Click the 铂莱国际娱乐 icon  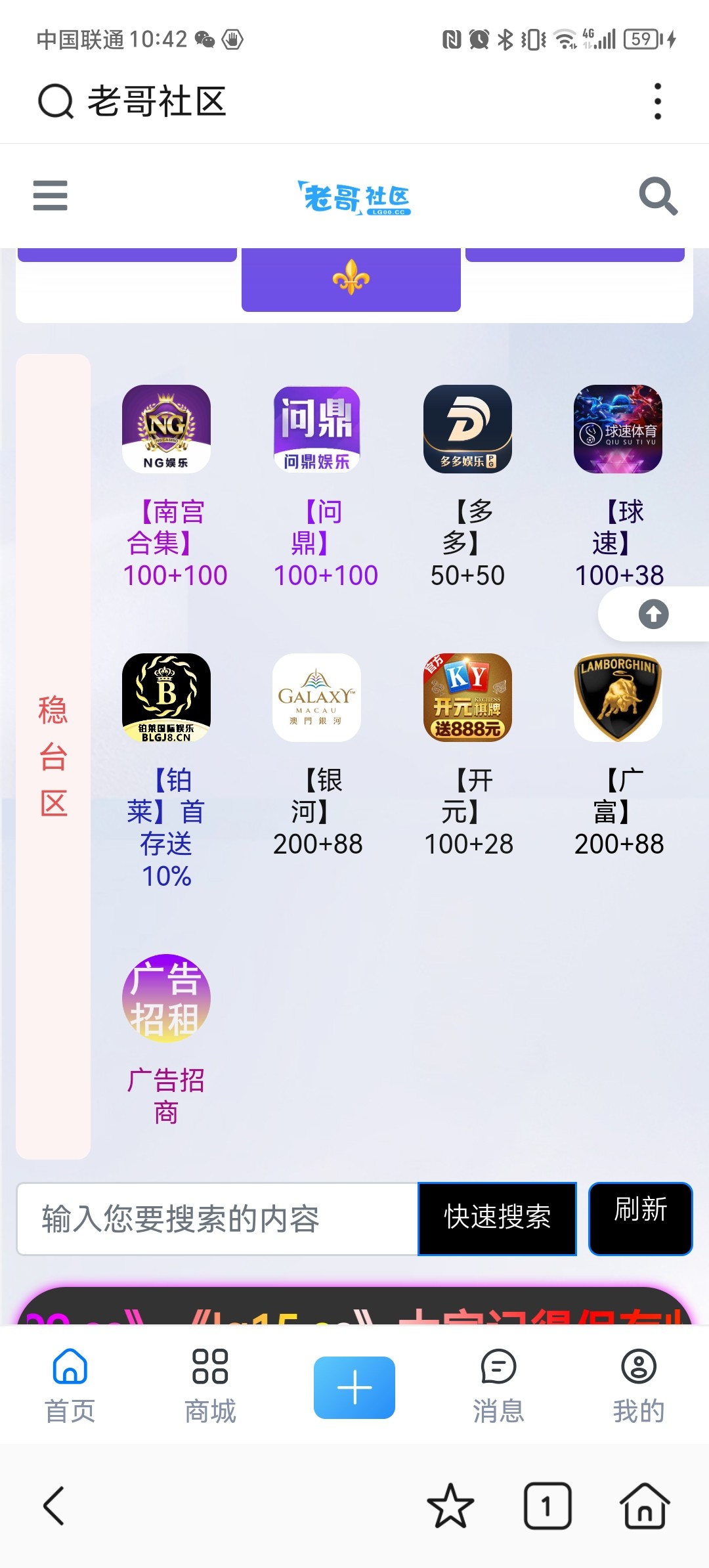coord(165,698)
